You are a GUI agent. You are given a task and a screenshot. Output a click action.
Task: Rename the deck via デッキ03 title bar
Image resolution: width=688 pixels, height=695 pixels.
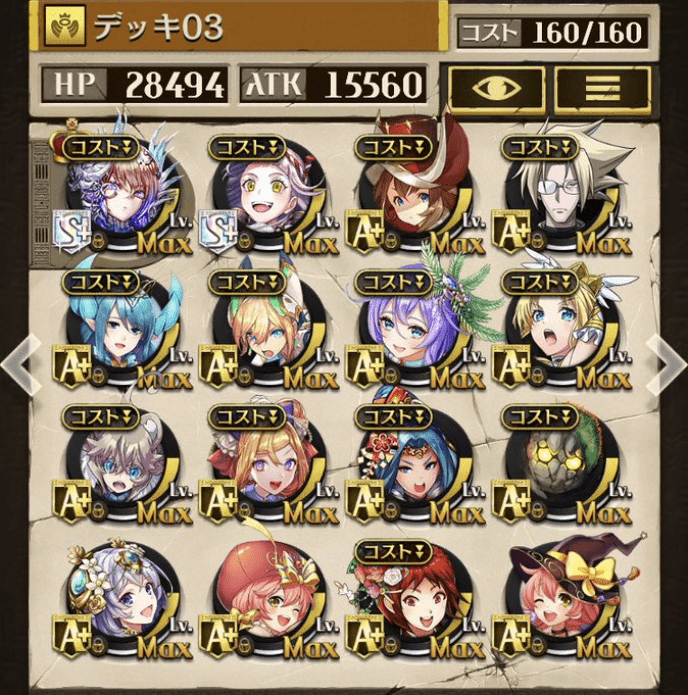coord(240,28)
